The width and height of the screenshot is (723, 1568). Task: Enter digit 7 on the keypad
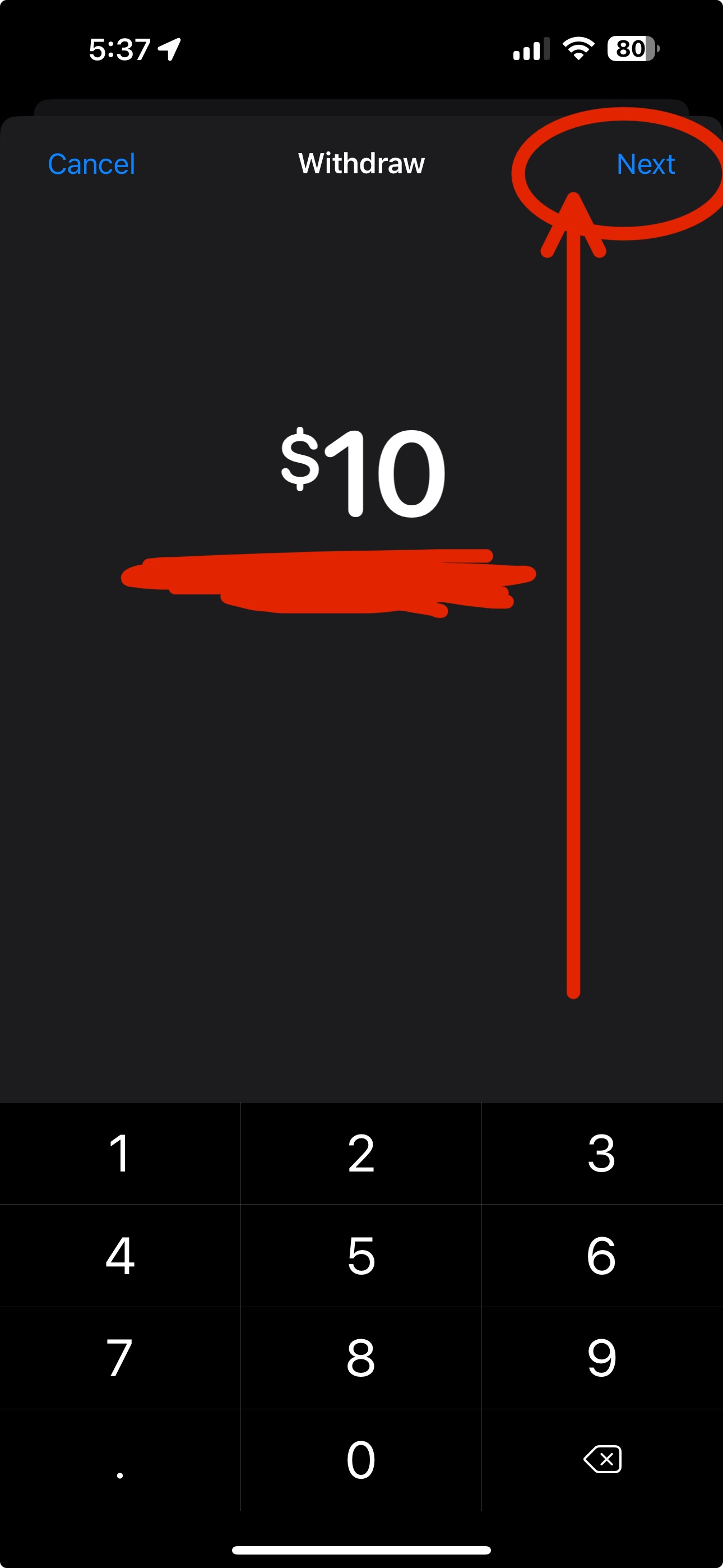[x=120, y=1357]
